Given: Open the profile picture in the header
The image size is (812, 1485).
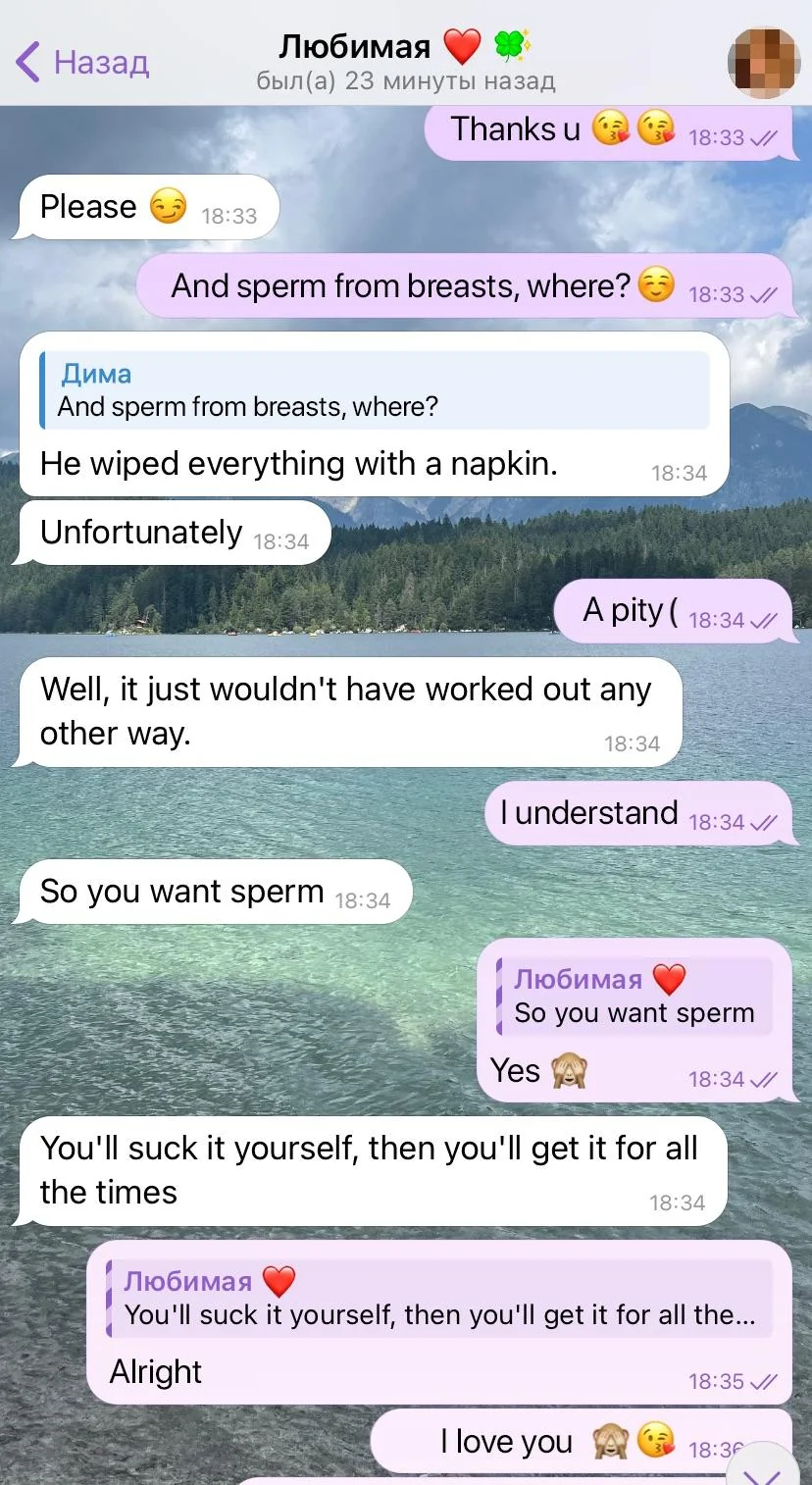Looking at the screenshot, I should (x=764, y=63).
